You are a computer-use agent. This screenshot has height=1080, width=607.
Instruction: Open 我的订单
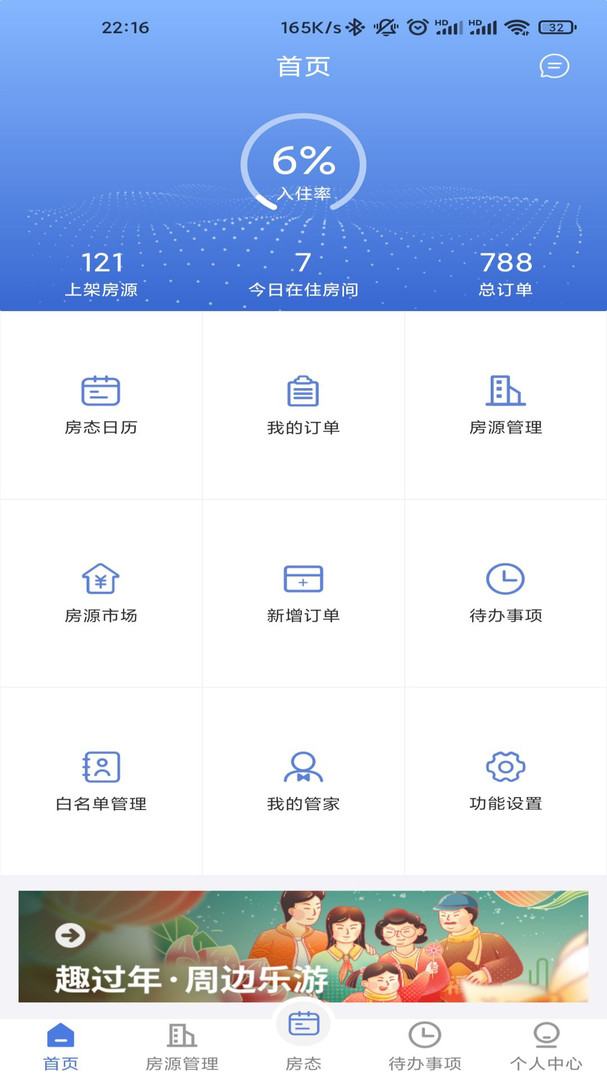click(303, 405)
